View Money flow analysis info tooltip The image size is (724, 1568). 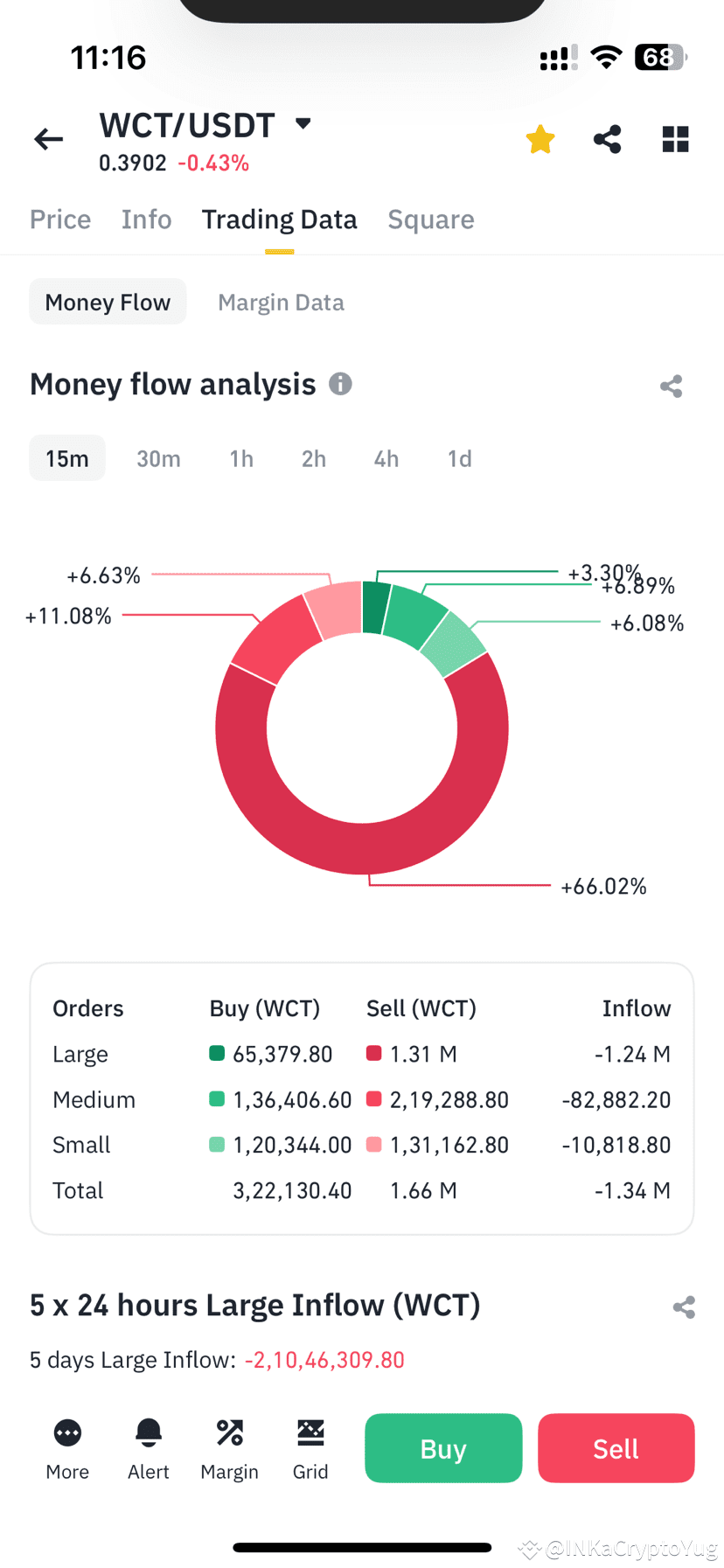[x=340, y=384]
